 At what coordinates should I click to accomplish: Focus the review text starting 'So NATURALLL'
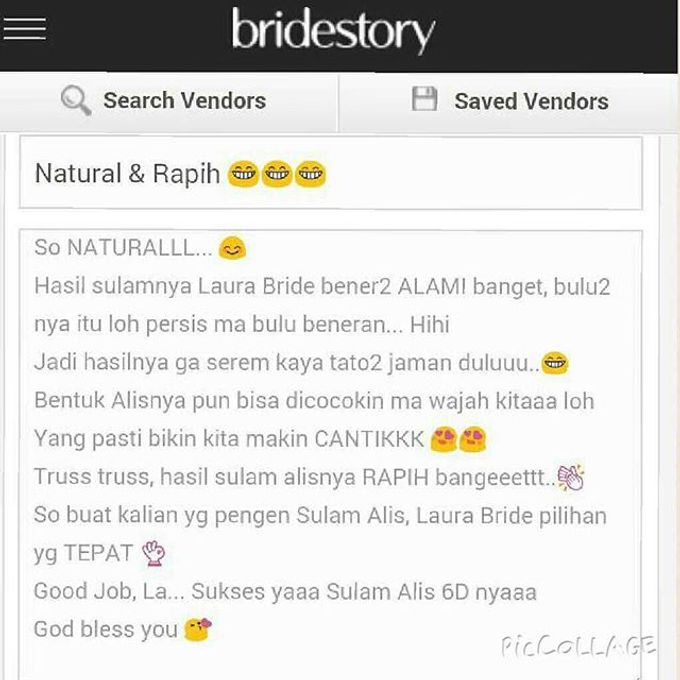pyautogui.click(x=330, y=440)
